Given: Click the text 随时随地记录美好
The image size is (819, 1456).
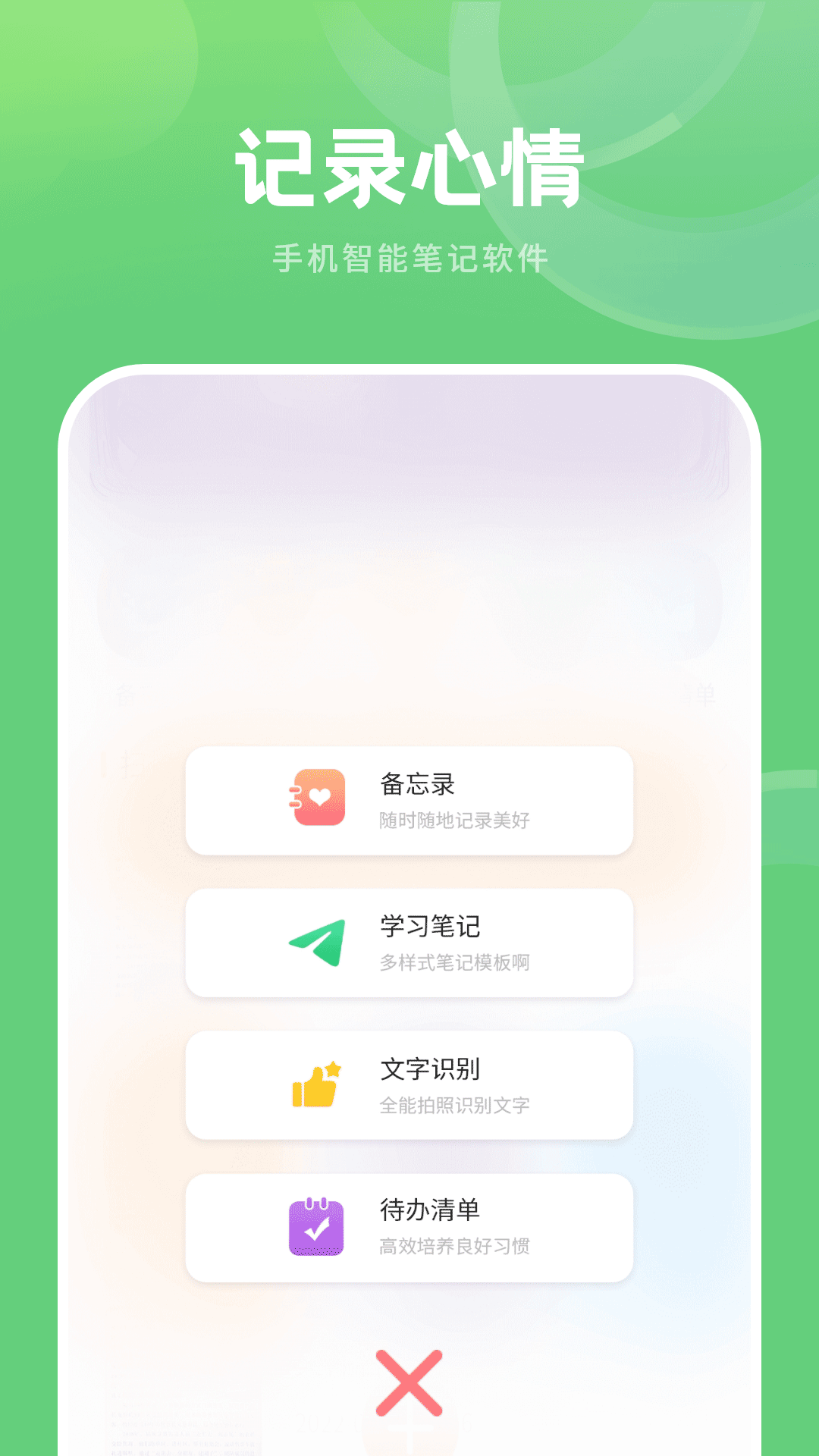Looking at the screenshot, I should 456,821.
